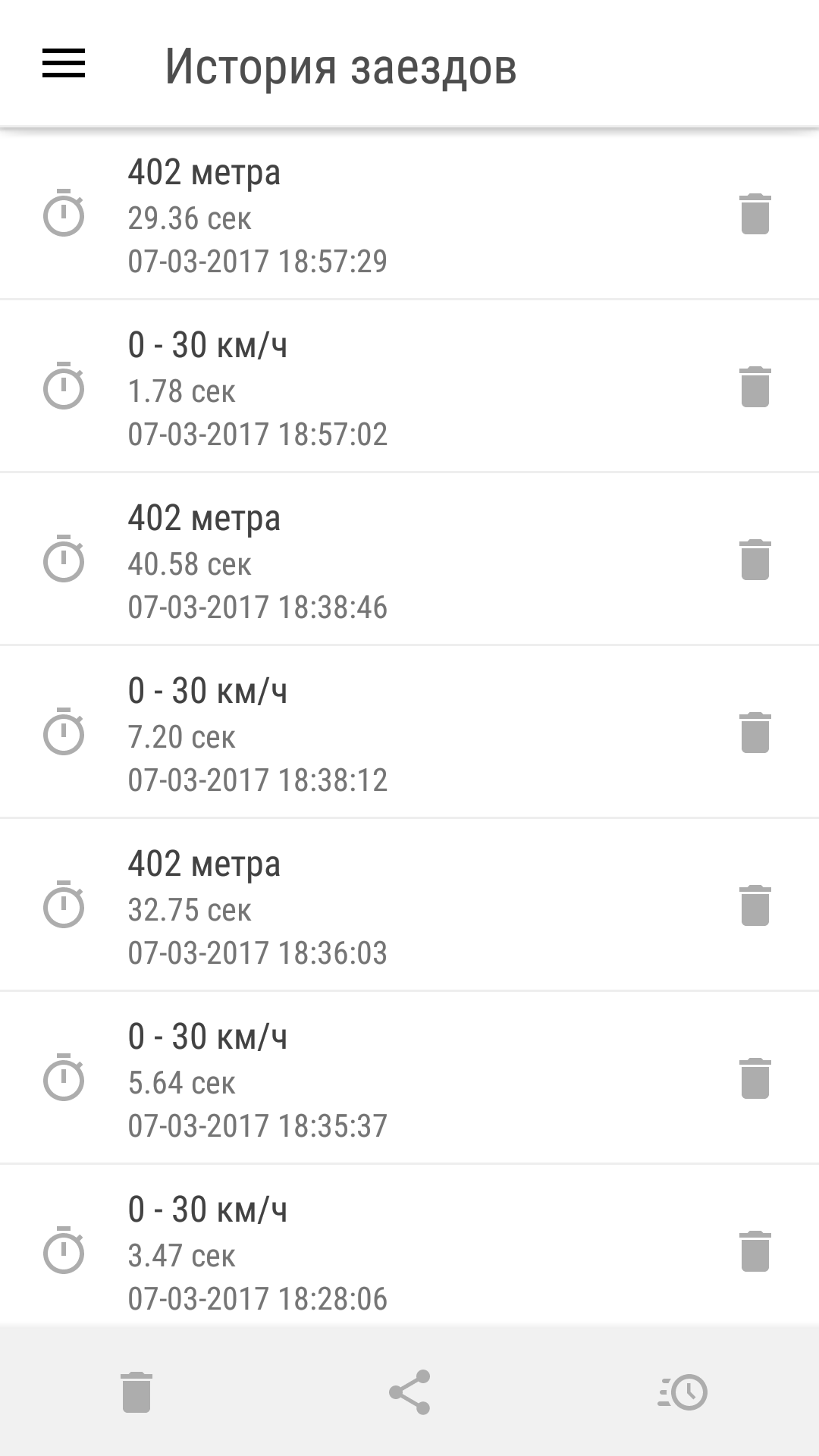Delete the 402 метра run of 29.36 сек
The height and width of the screenshot is (1456, 819).
pyautogui.click(x=755, y=215)
